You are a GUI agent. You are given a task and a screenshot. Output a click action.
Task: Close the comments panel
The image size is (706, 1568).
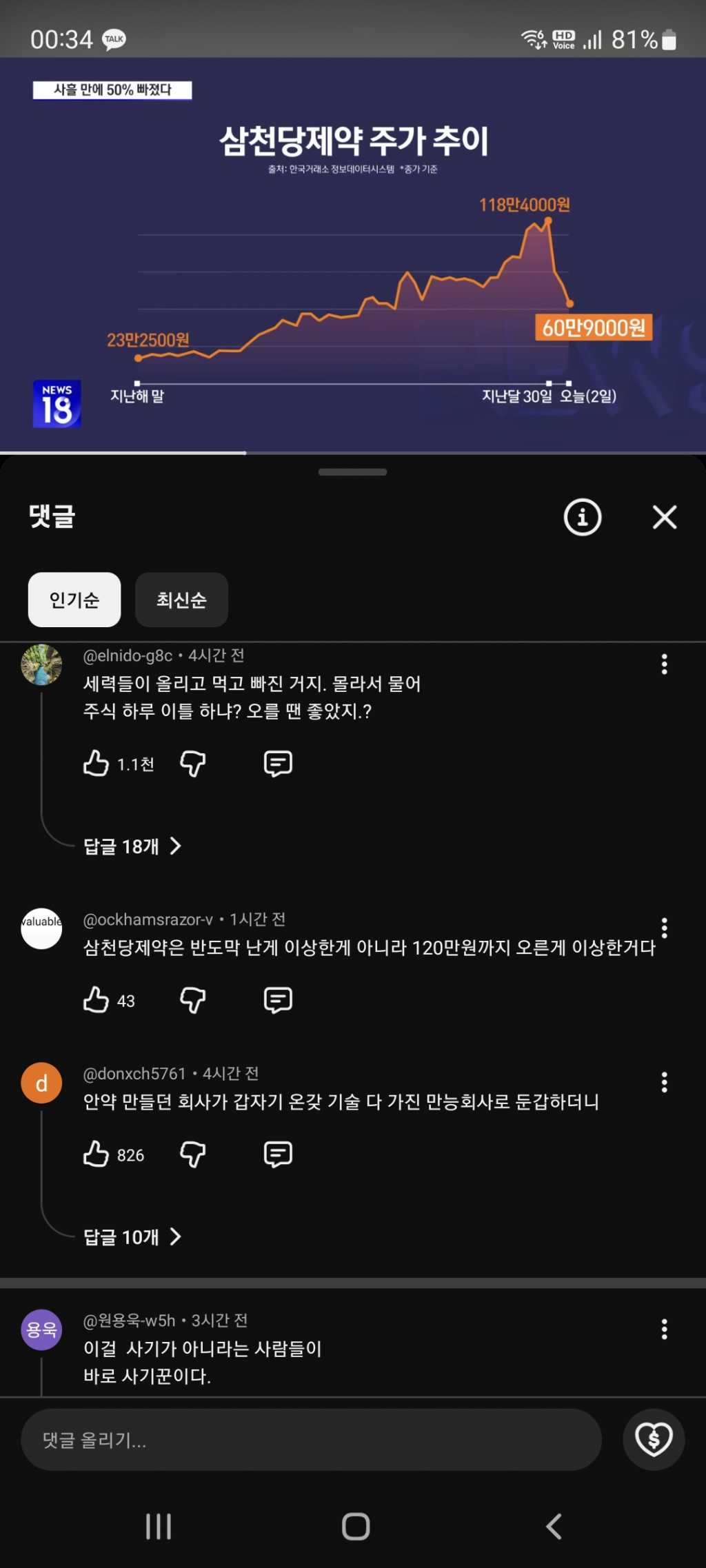click(665, 517)
